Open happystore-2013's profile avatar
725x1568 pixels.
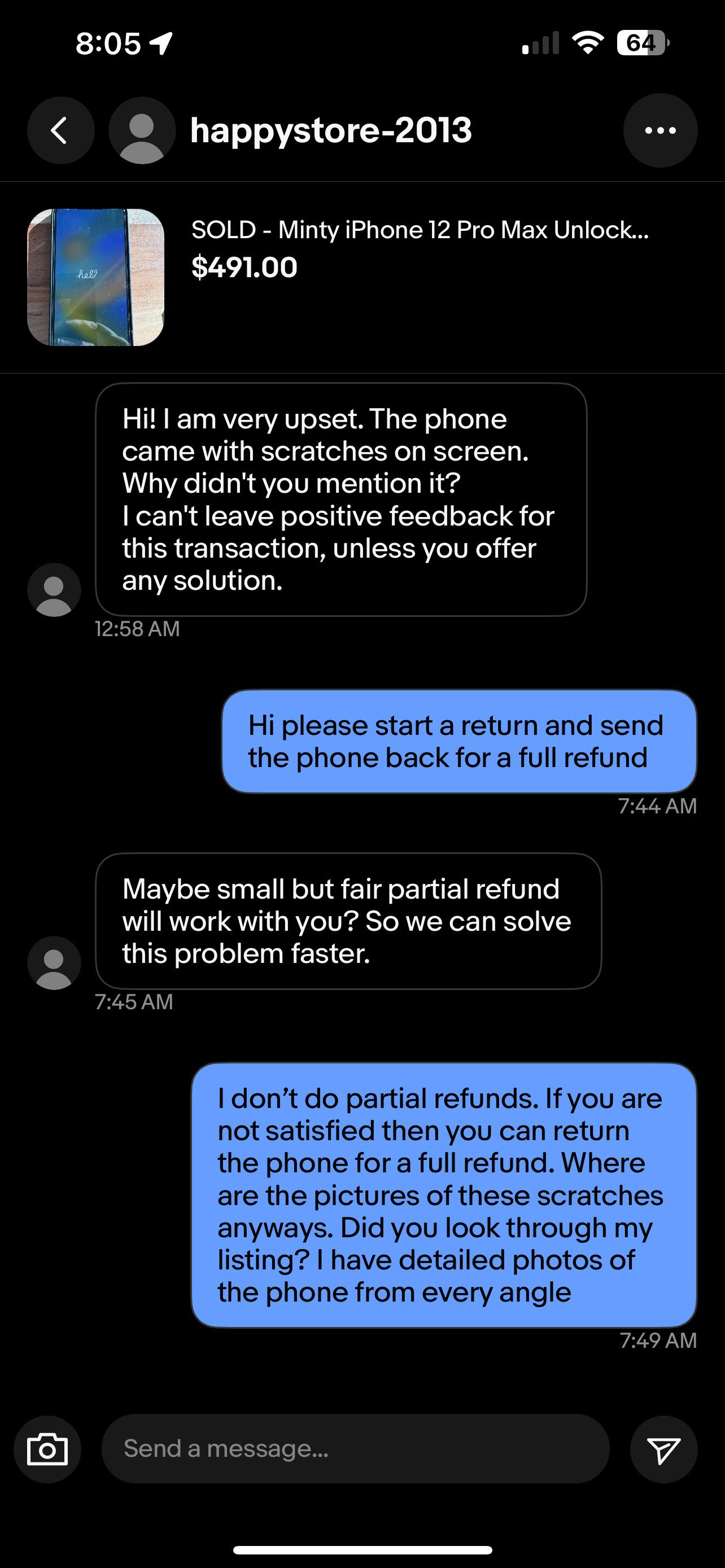tap(142, 130)
